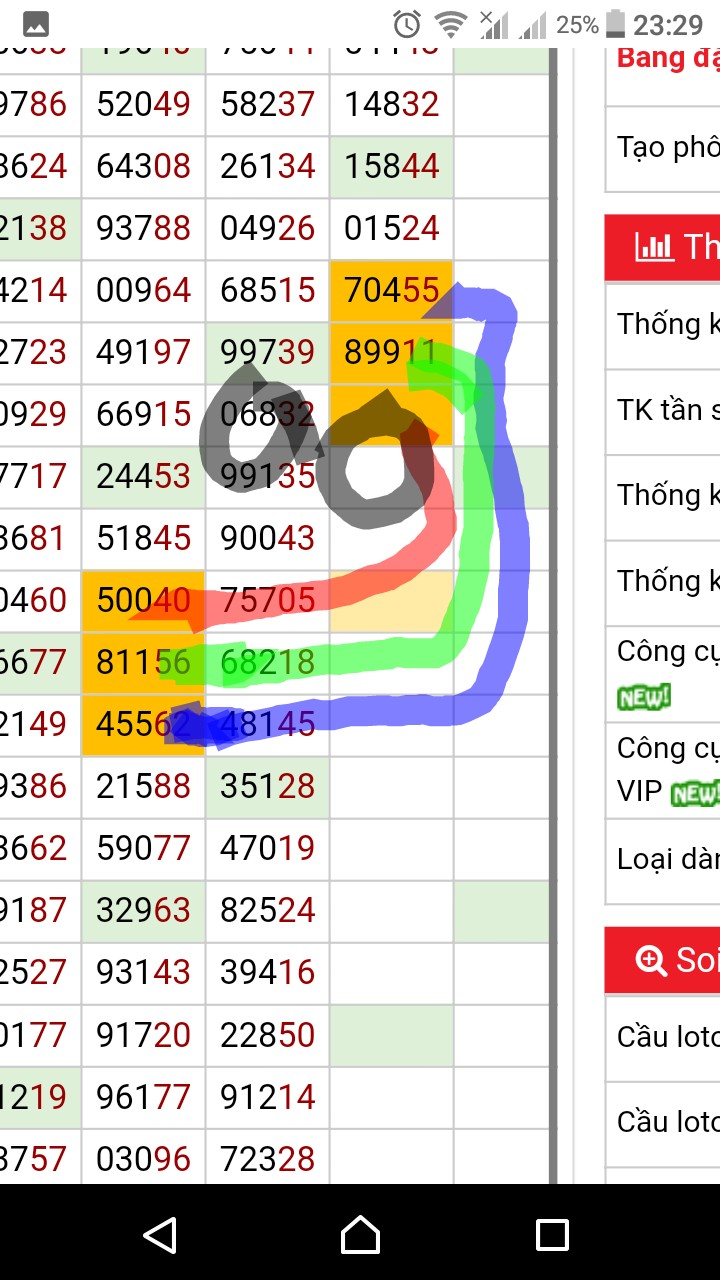The width and height of the screenshot is (720, 1280).
Task: Go to the home screen
Action: (360, 1235)
